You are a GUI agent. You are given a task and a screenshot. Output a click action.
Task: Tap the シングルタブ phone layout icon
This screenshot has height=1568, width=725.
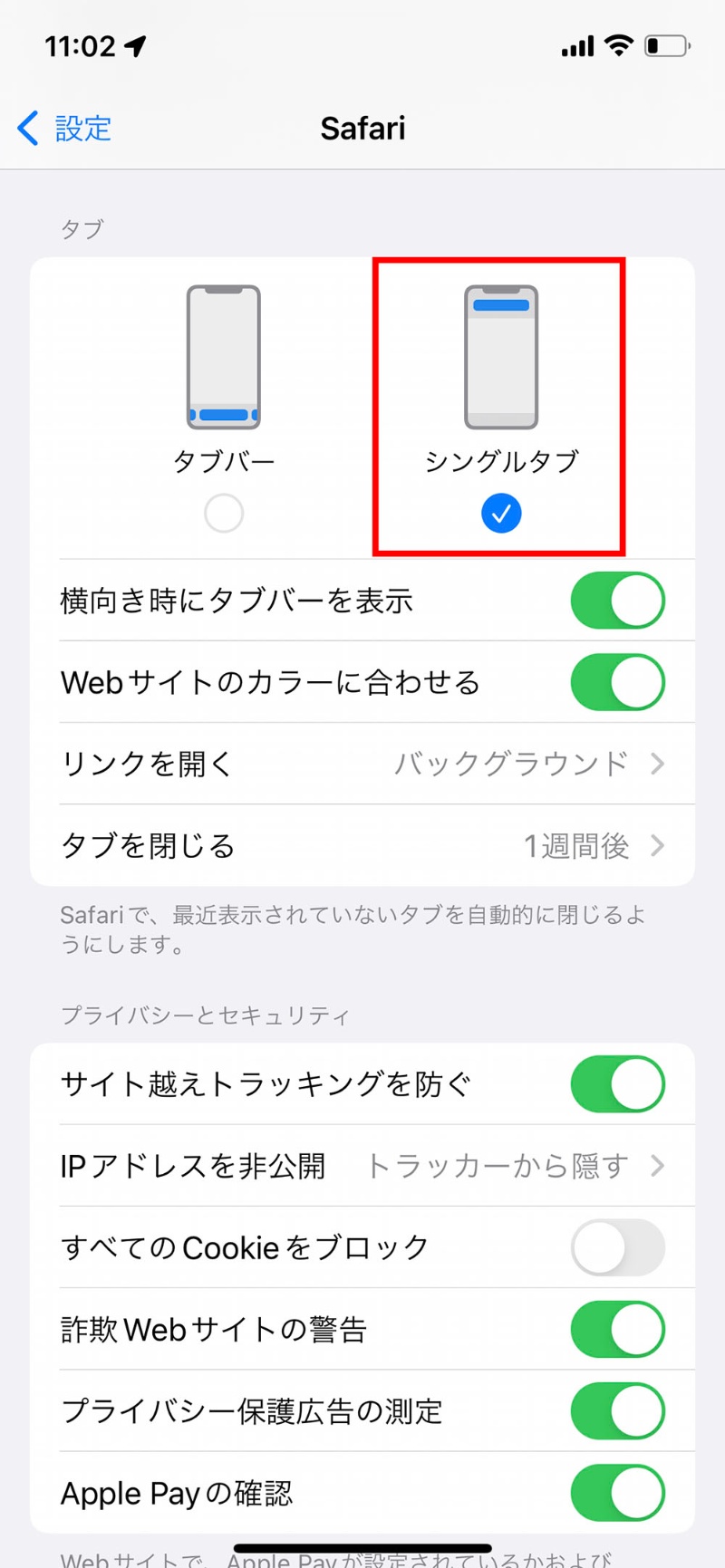[499, 356]
